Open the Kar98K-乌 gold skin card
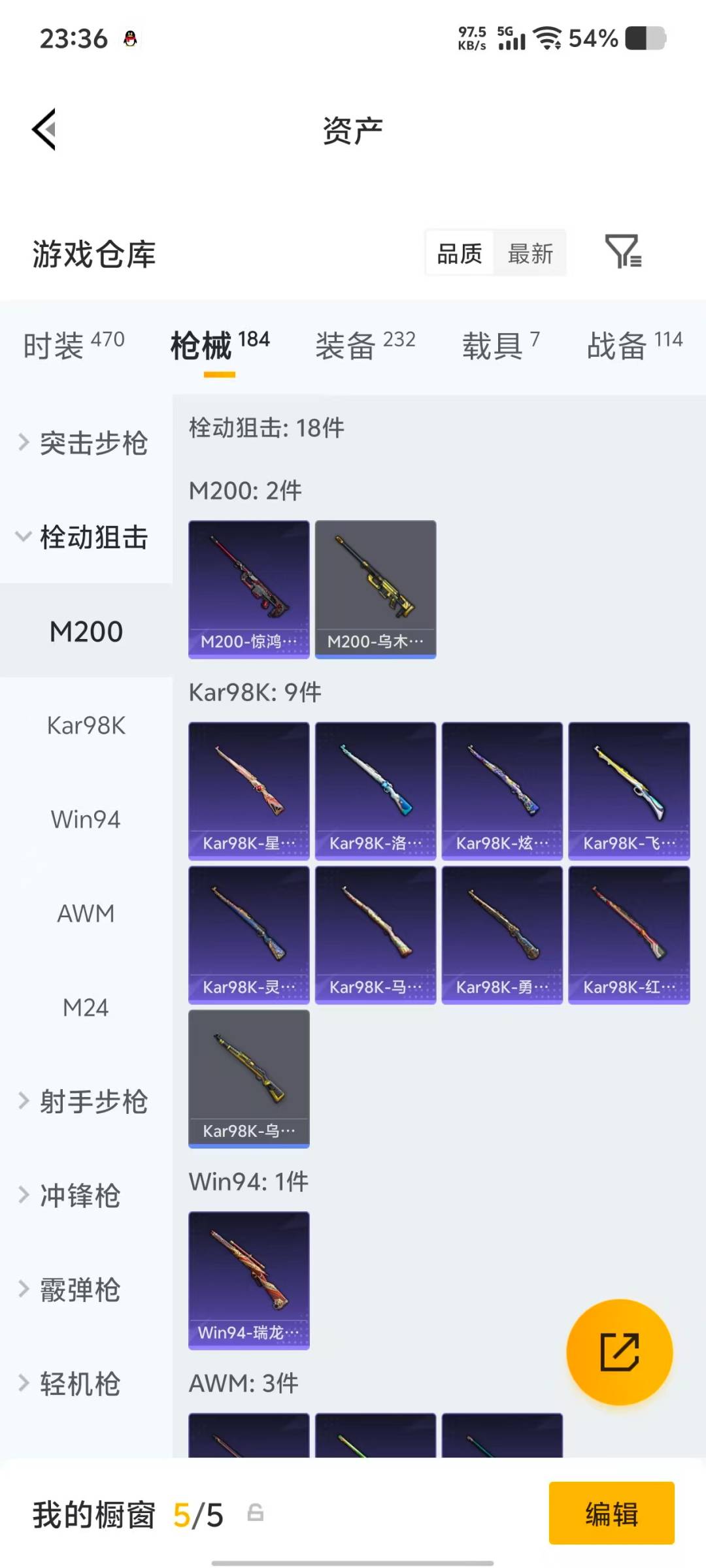706x1568 pixels. pos(248,1077)
